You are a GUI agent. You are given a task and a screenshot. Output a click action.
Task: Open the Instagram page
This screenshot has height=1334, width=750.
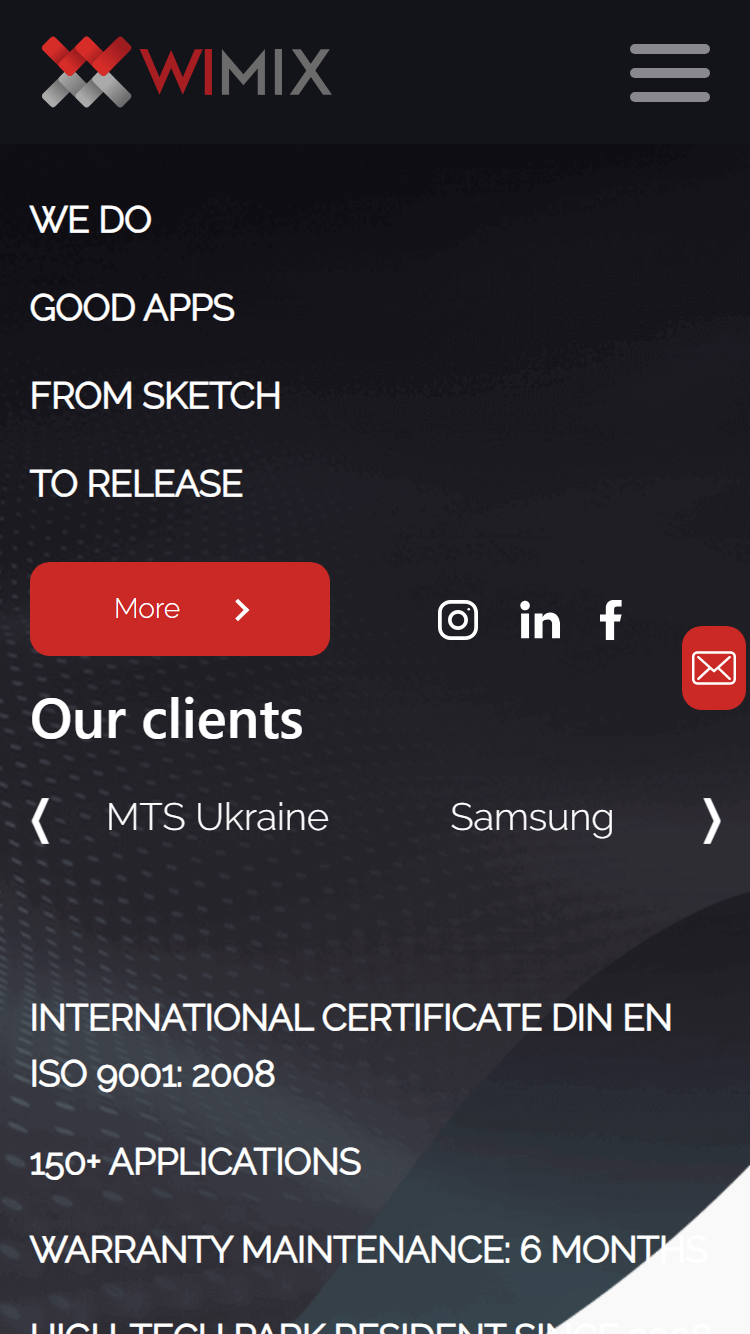click(458, 620)
